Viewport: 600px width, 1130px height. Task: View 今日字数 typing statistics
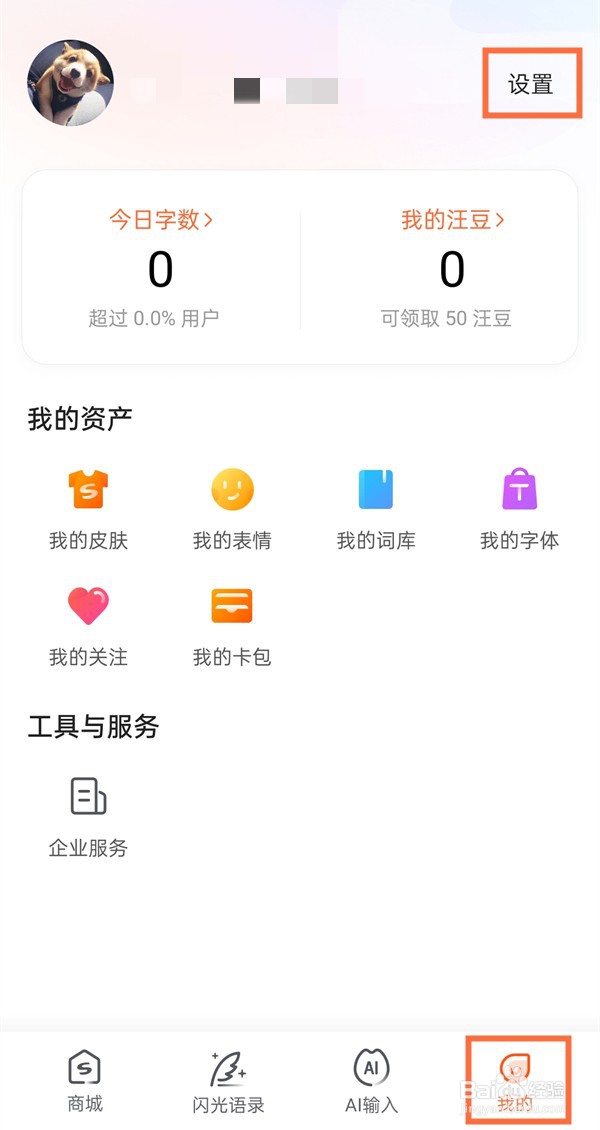pyautogui.click(x=160, y=220)
